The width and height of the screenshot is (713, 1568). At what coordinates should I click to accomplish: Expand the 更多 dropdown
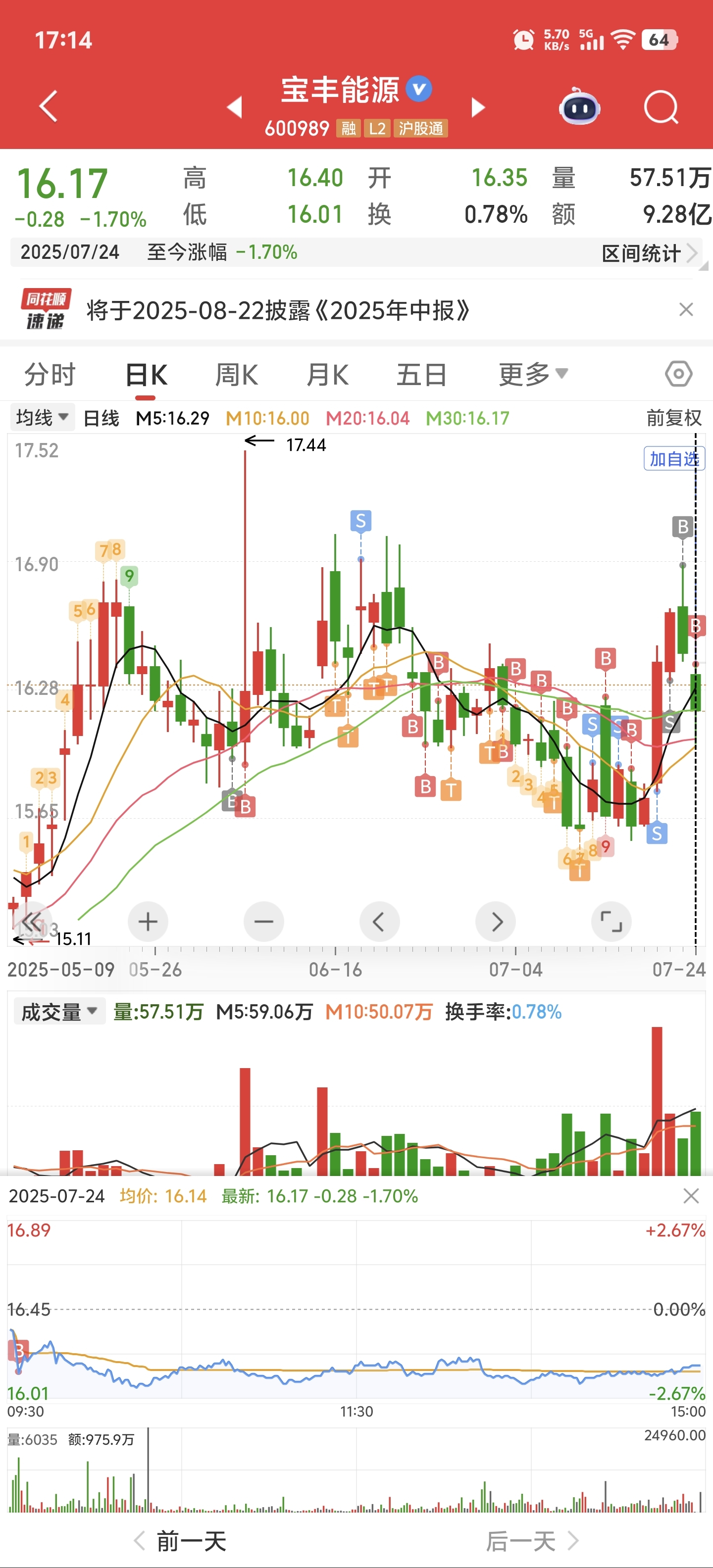[x=533, y=374]
